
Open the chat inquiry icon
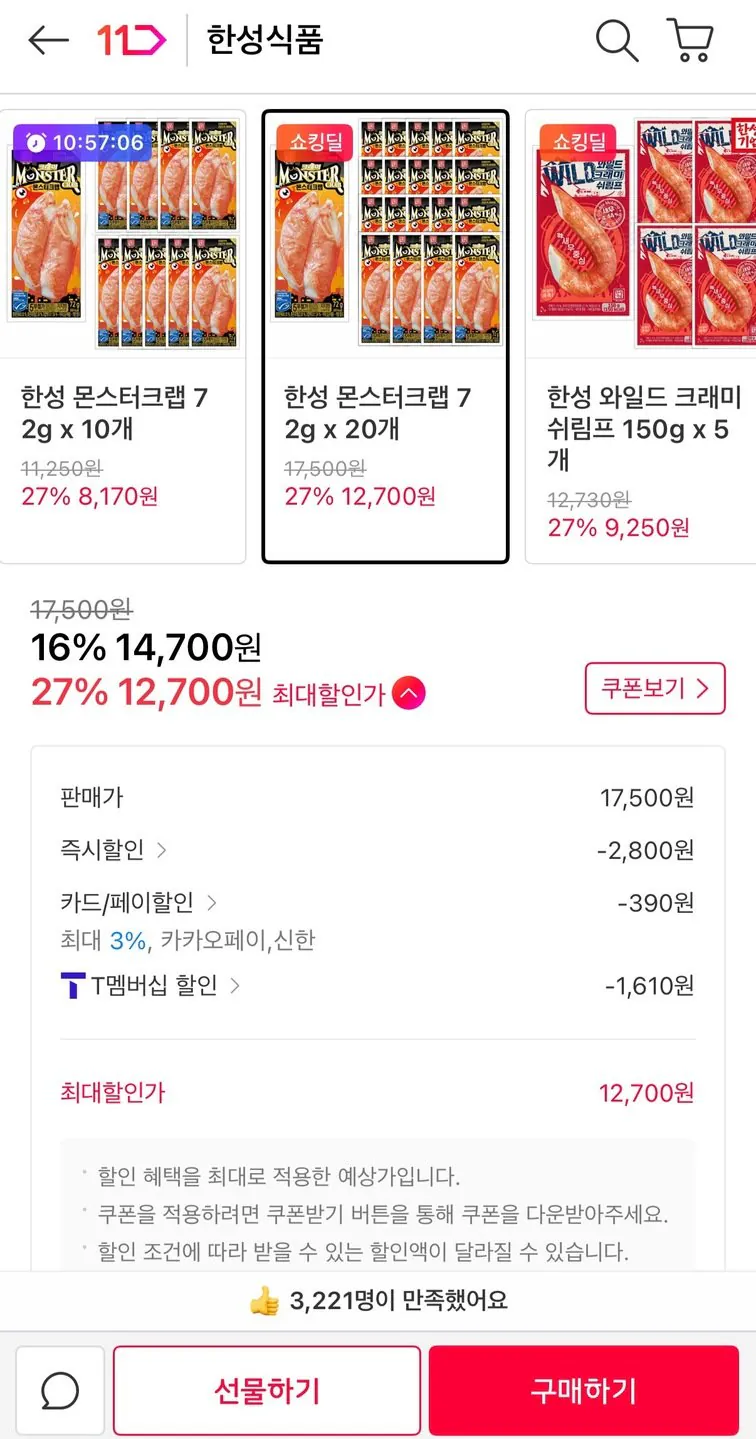[x=60, y=1390]
